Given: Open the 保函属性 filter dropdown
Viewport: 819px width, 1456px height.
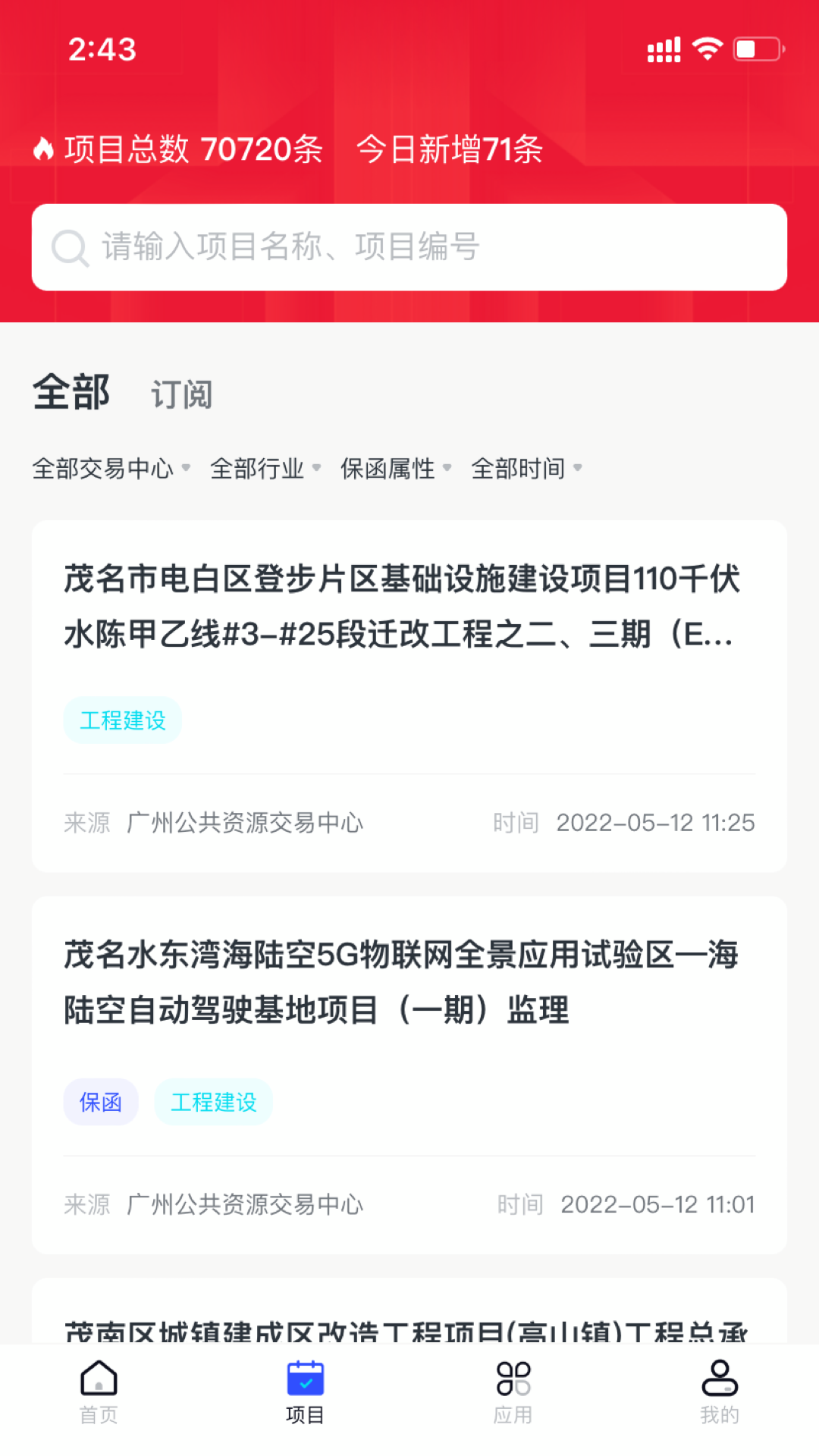Looking at the screenshot, I should point(387,469).
